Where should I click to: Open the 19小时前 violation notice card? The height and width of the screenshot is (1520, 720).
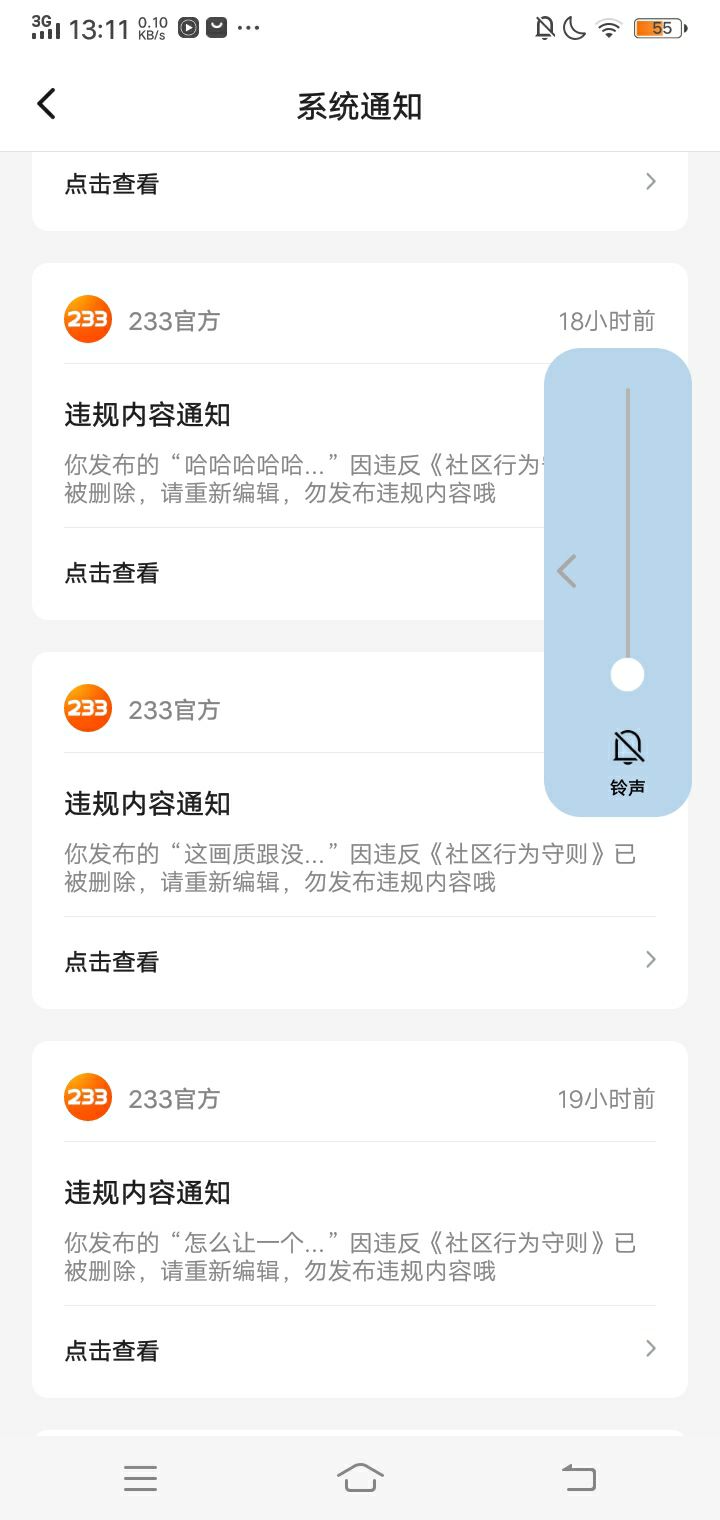click(360, 1219)
